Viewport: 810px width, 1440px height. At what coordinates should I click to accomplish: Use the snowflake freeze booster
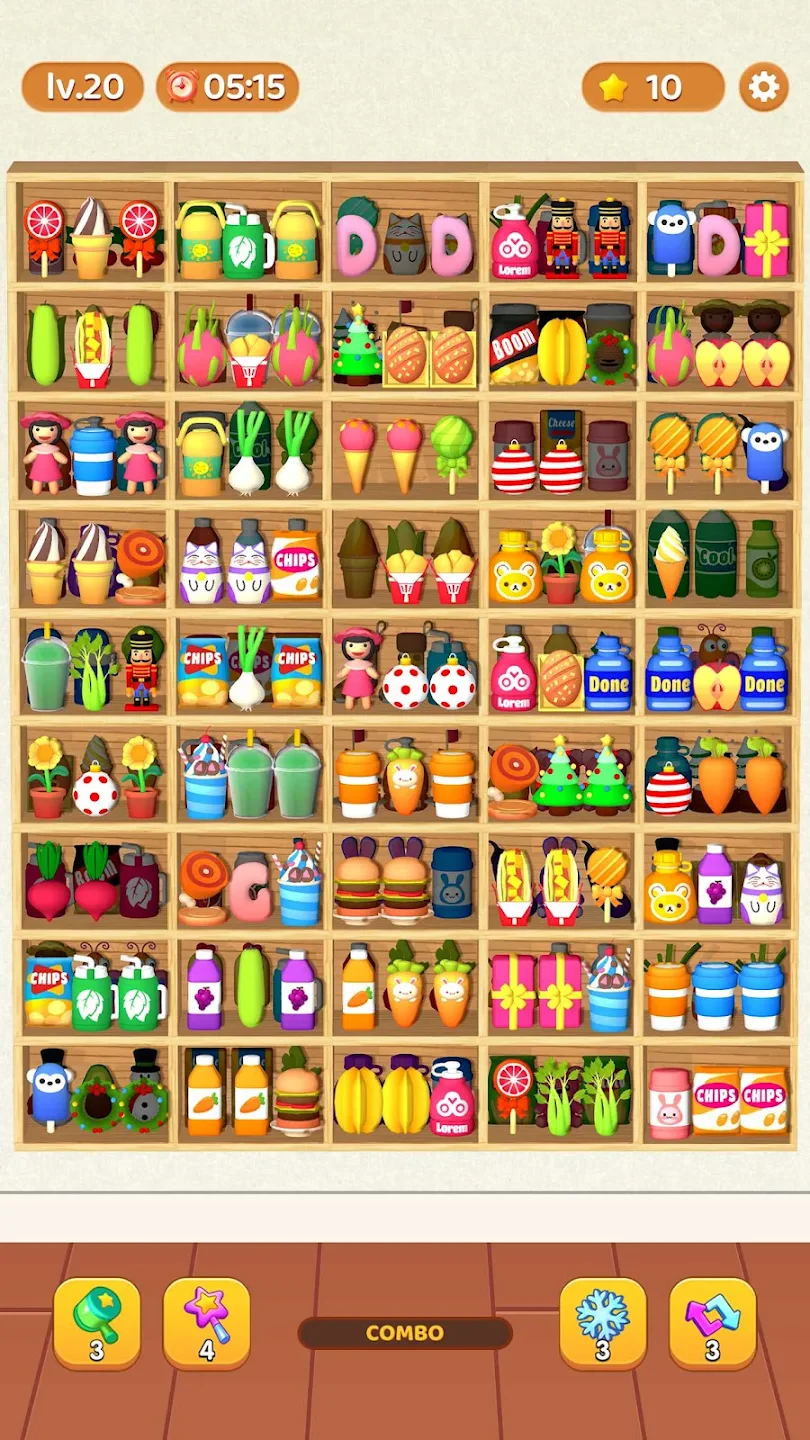tap(602, 1323)
